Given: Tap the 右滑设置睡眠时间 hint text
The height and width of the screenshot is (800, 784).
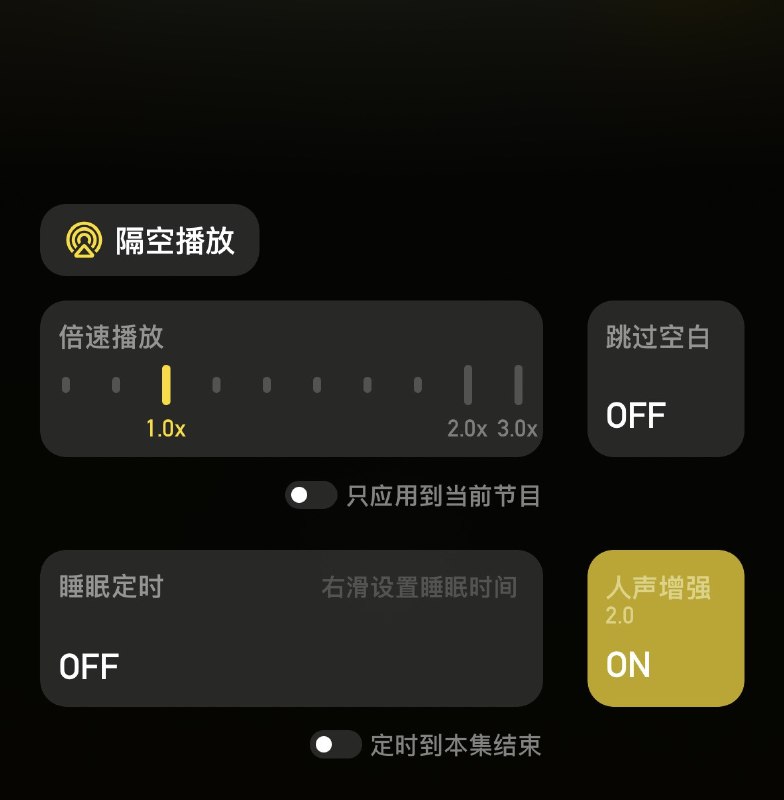Looking at the screenshot, I should coord(421,589).
